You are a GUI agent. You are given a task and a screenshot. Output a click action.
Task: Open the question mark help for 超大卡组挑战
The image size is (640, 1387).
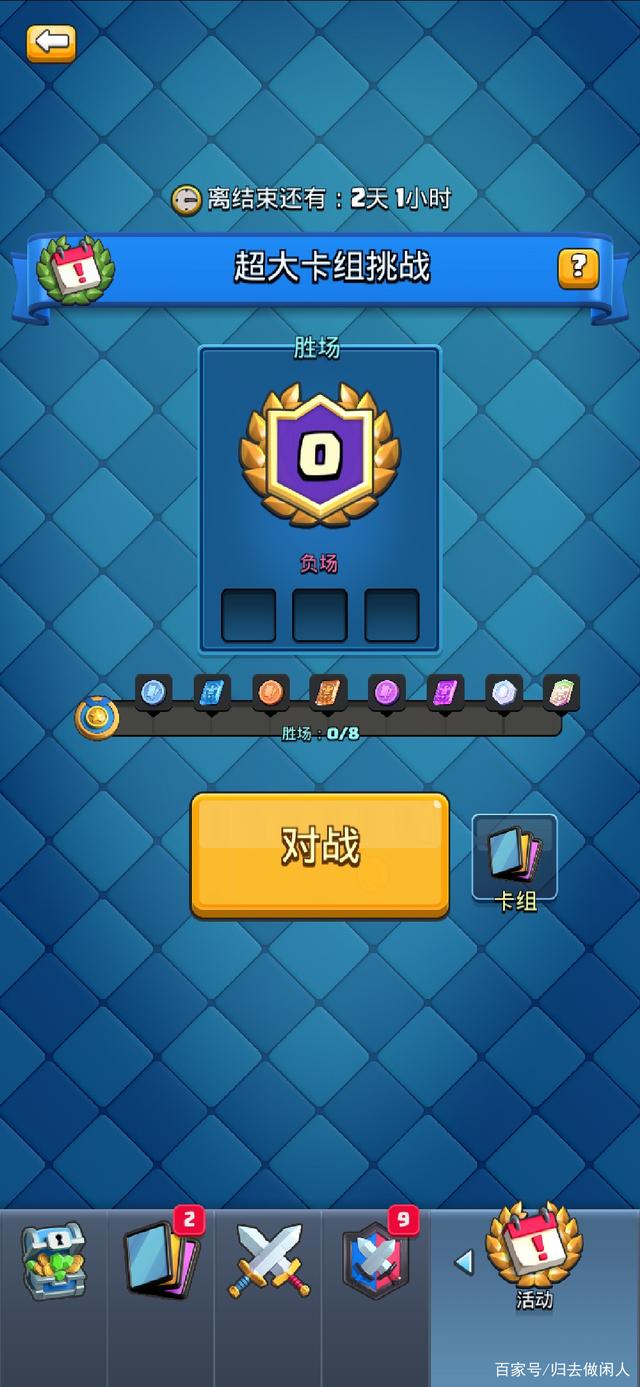(577, 268)
